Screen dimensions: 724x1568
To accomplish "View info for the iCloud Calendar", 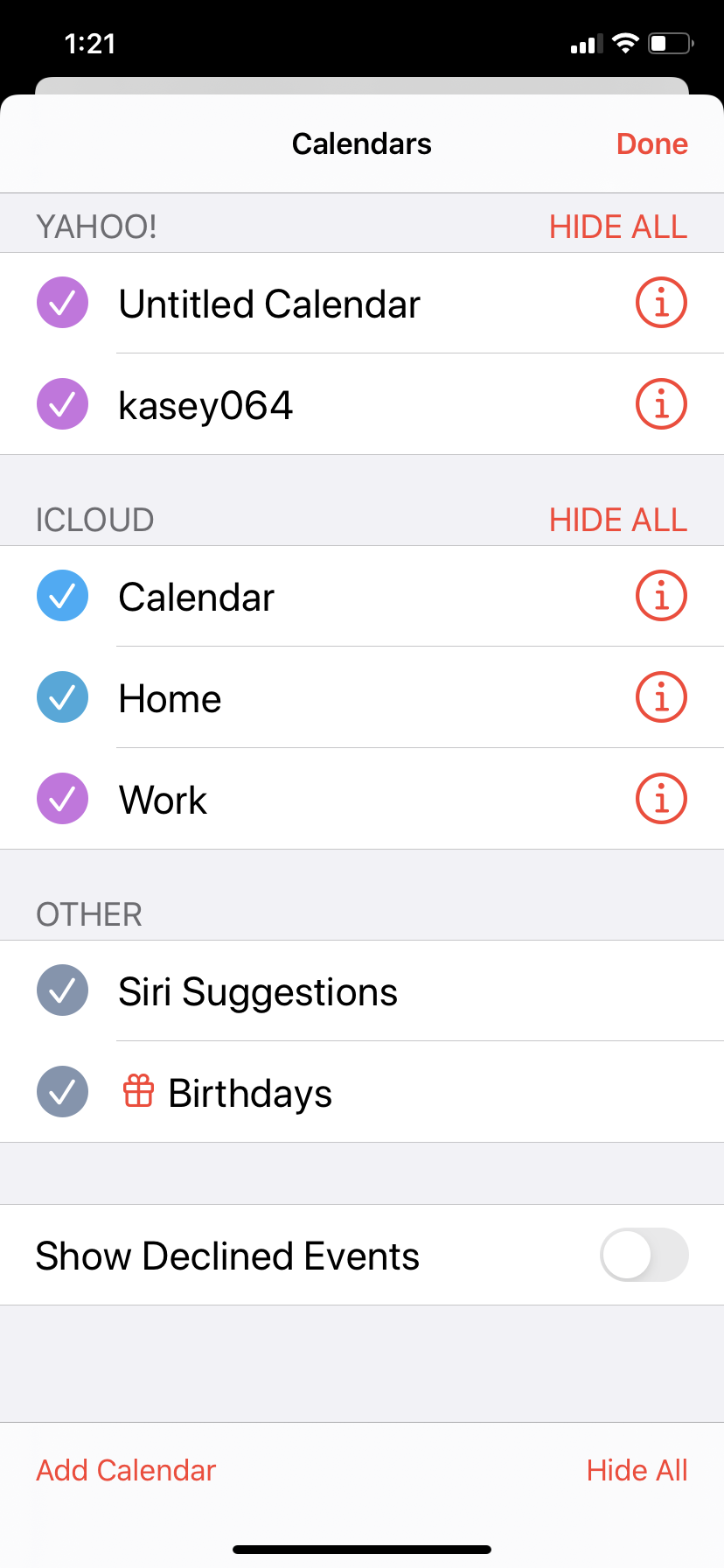I will [x=661, y=596].
